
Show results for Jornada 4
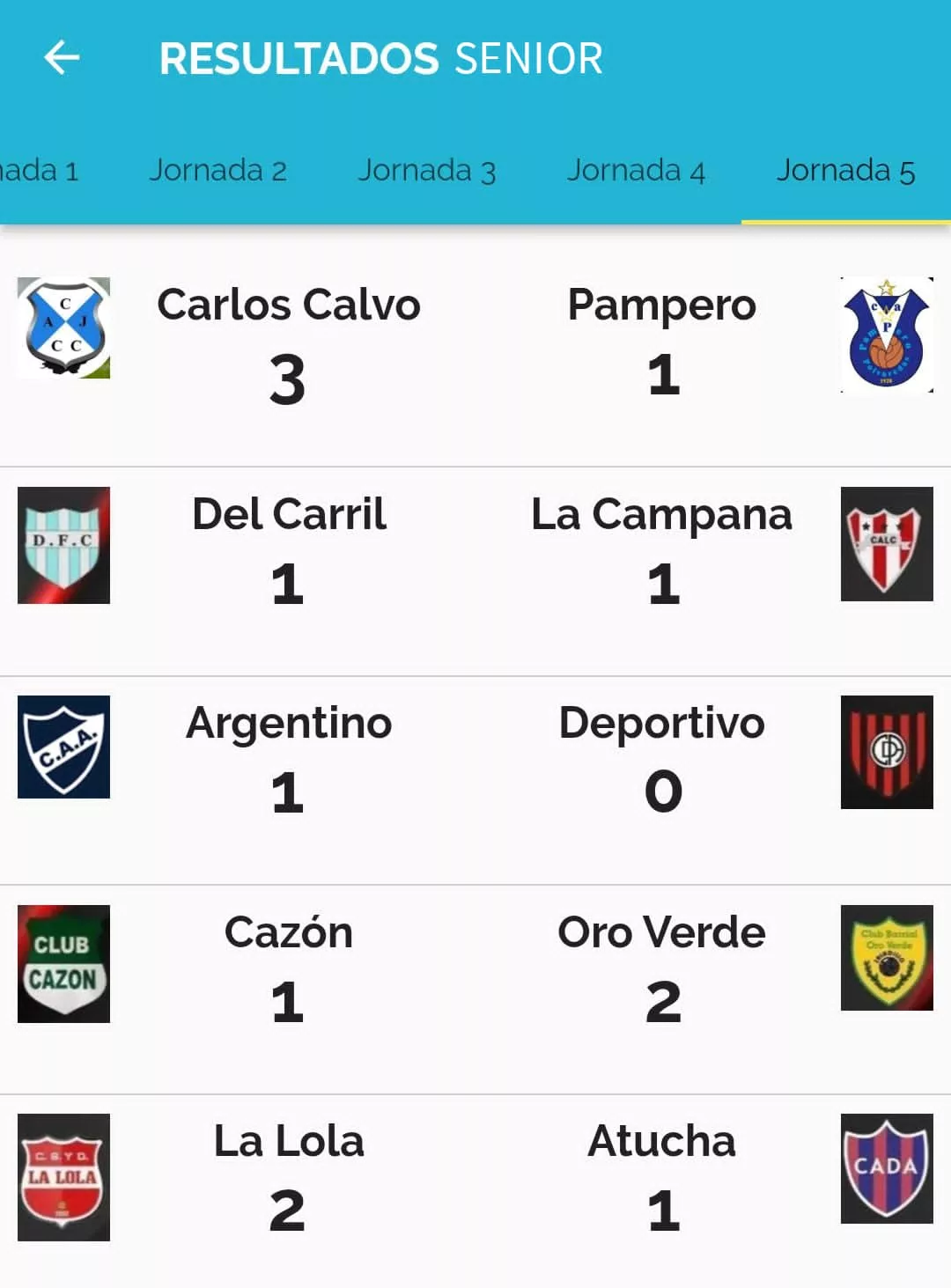[636, 170]
